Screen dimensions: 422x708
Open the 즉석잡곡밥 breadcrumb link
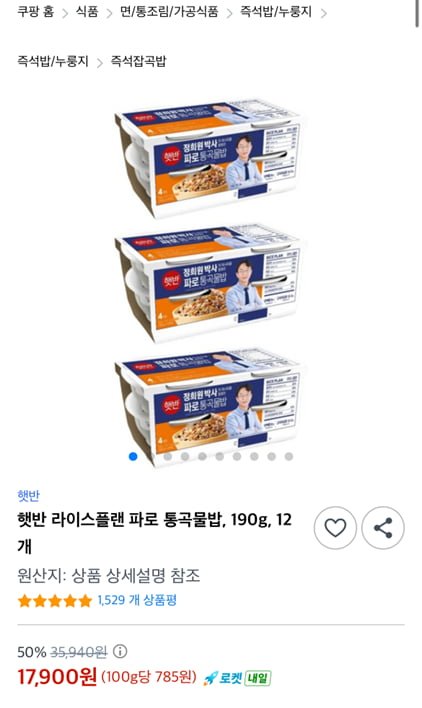(x=139, y=61)
